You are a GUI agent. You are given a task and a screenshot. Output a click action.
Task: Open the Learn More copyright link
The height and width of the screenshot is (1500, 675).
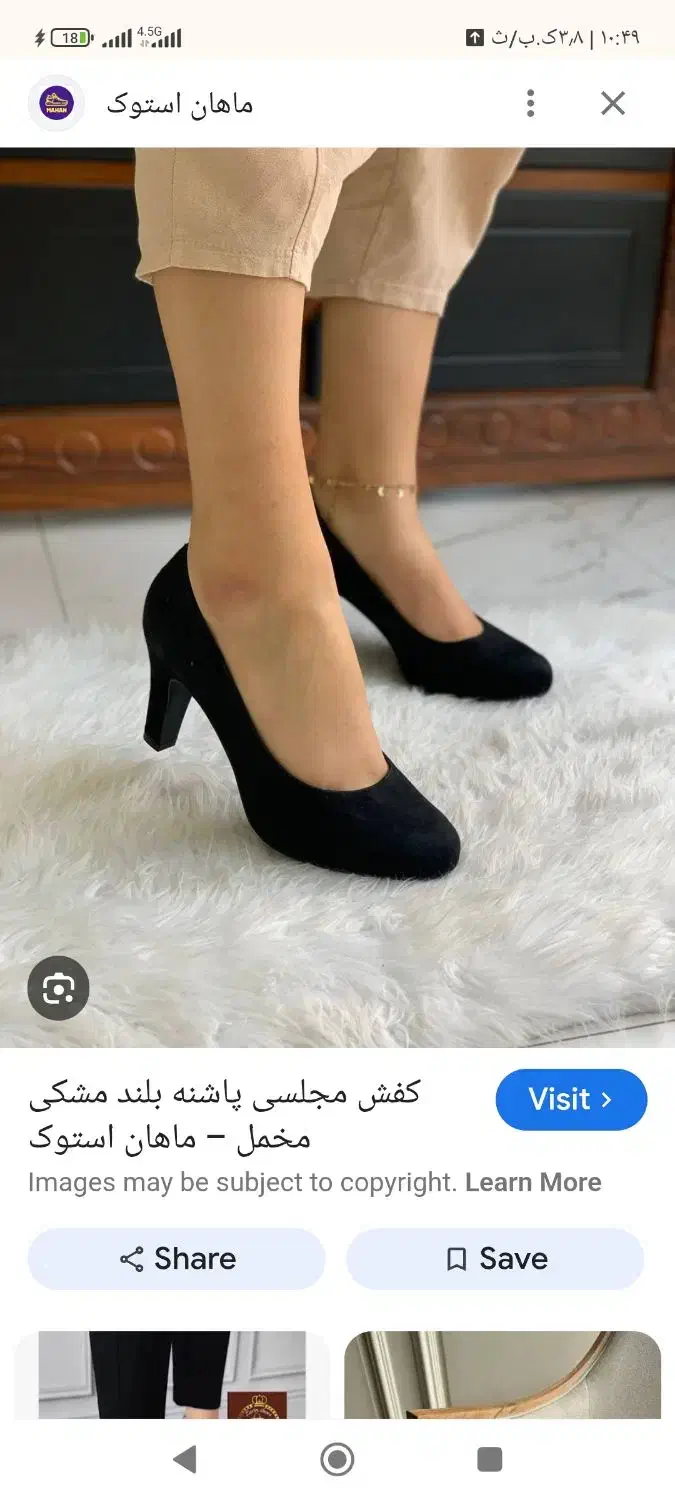[x=533, y=1182]
